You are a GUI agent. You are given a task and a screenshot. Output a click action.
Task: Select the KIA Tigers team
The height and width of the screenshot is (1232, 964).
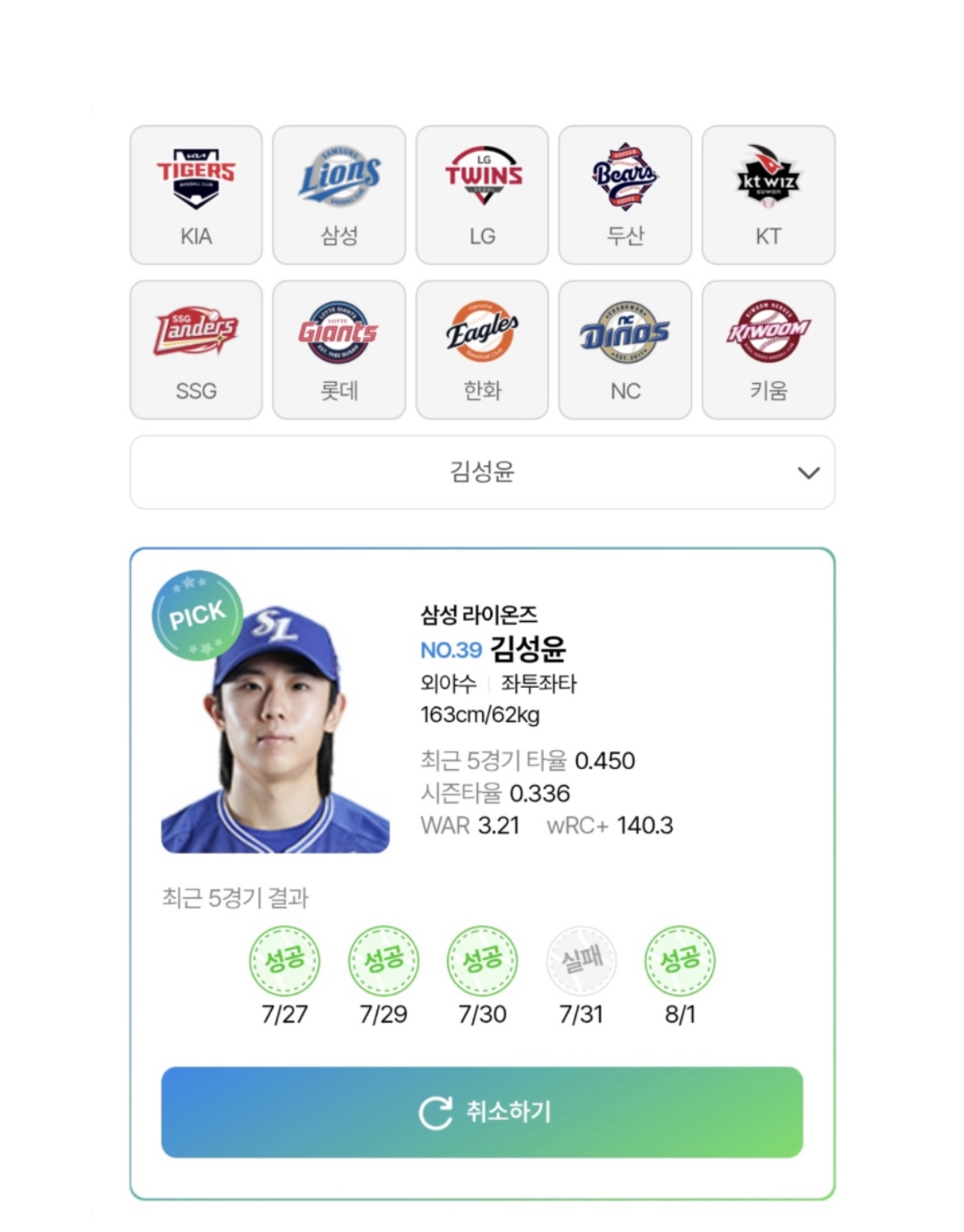pyautogui.click(x=196, y=195)
